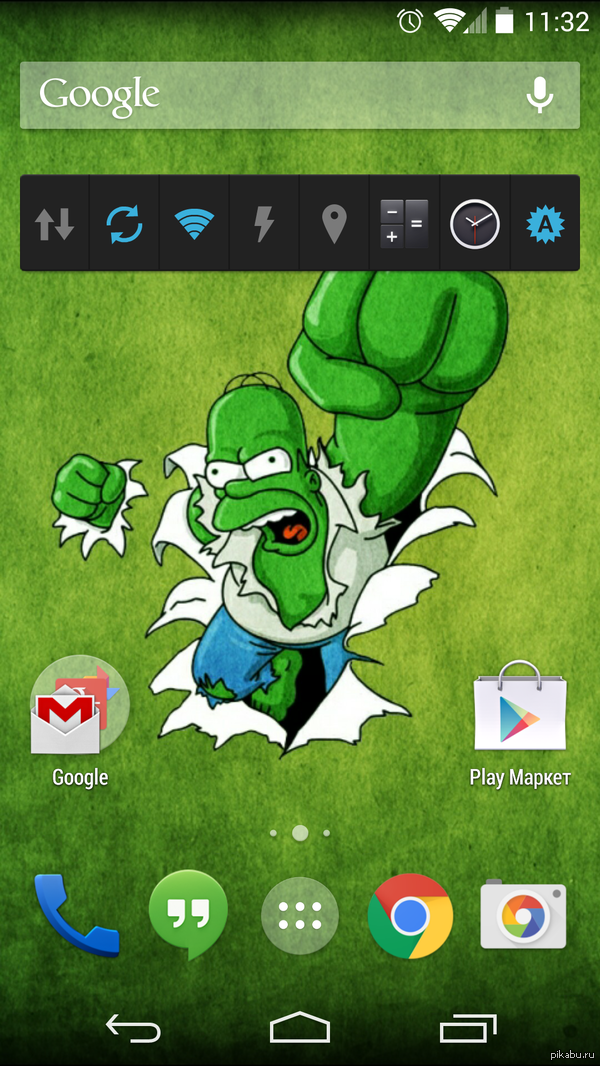Toggle auto brightness in the widget
Viewport: 600px width, 1066px height.
pos(545,224)
